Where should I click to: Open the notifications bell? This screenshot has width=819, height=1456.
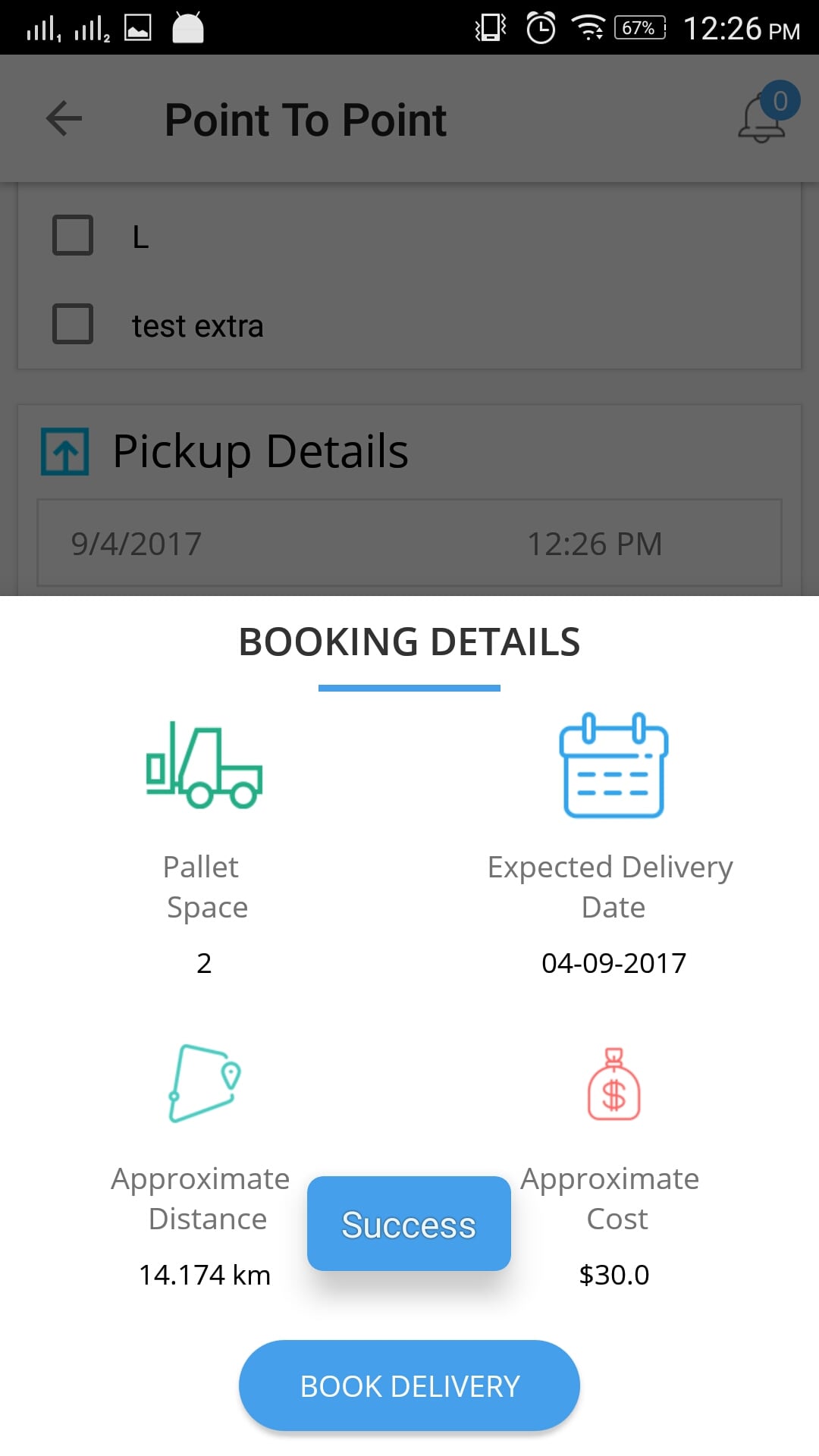pyautogui.click(x=763, y=119)
